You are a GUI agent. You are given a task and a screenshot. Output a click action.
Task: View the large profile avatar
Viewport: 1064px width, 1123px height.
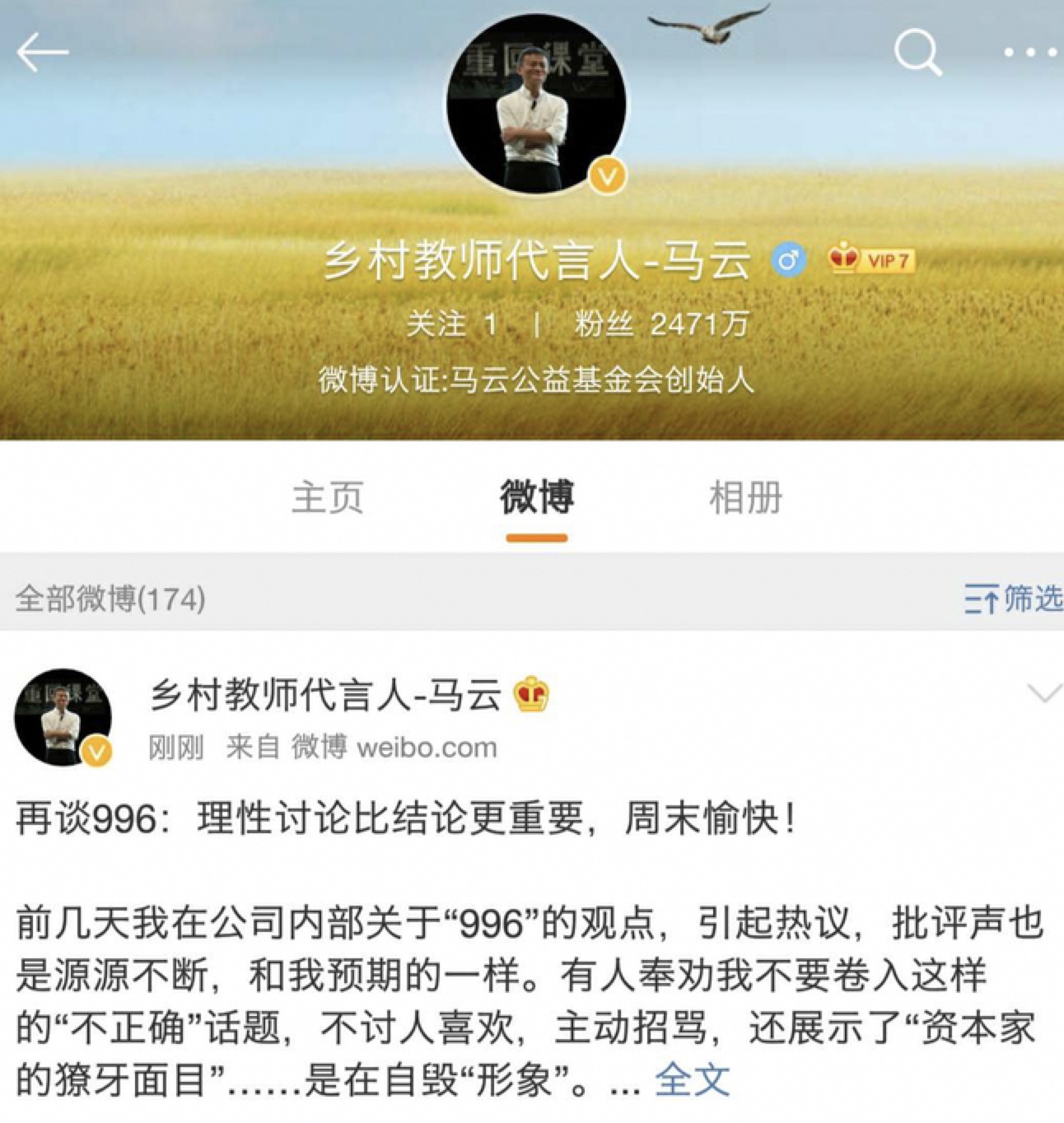[x=536, y=105]
